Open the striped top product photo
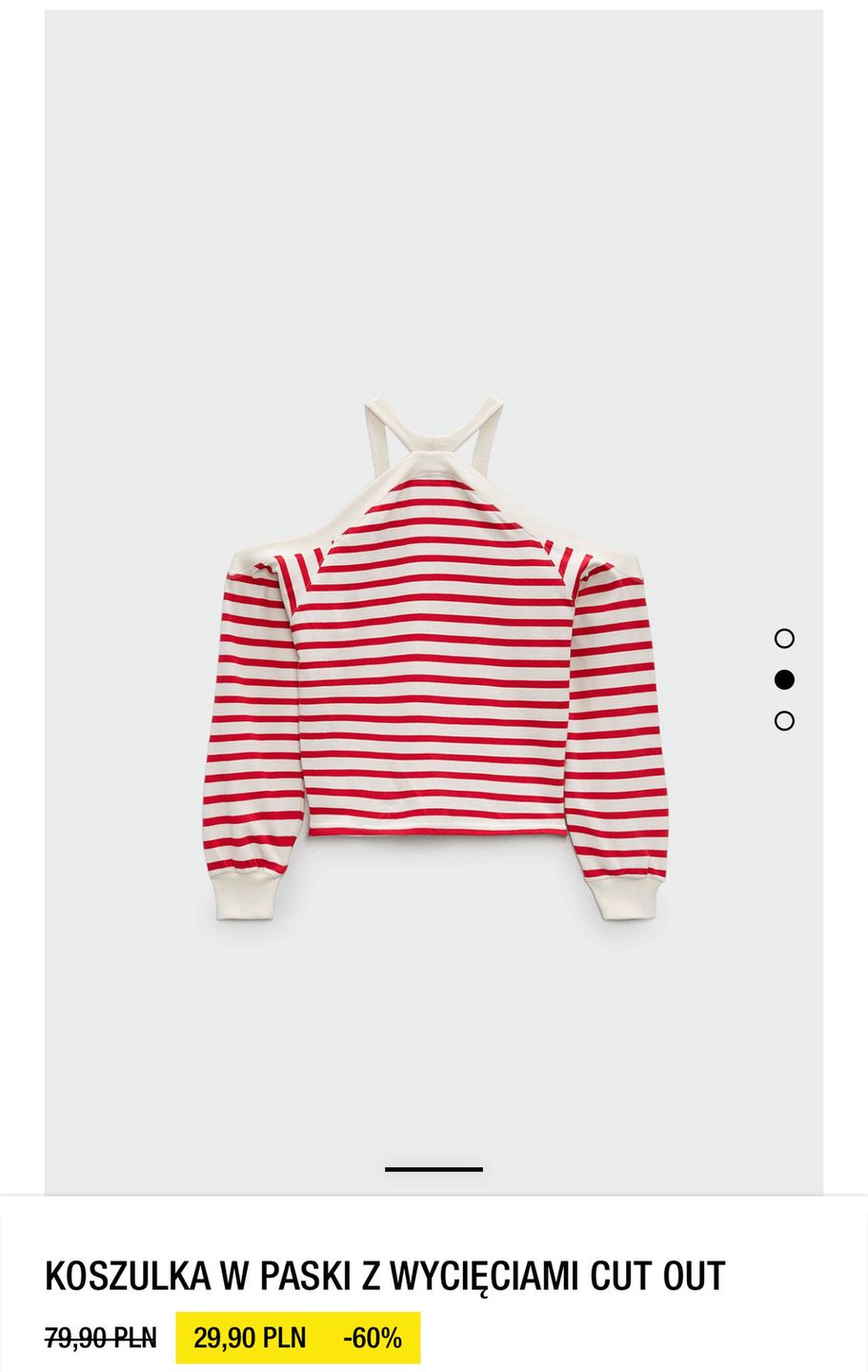The width and height of the screenshot is (868, 1372). pos(434,657)
